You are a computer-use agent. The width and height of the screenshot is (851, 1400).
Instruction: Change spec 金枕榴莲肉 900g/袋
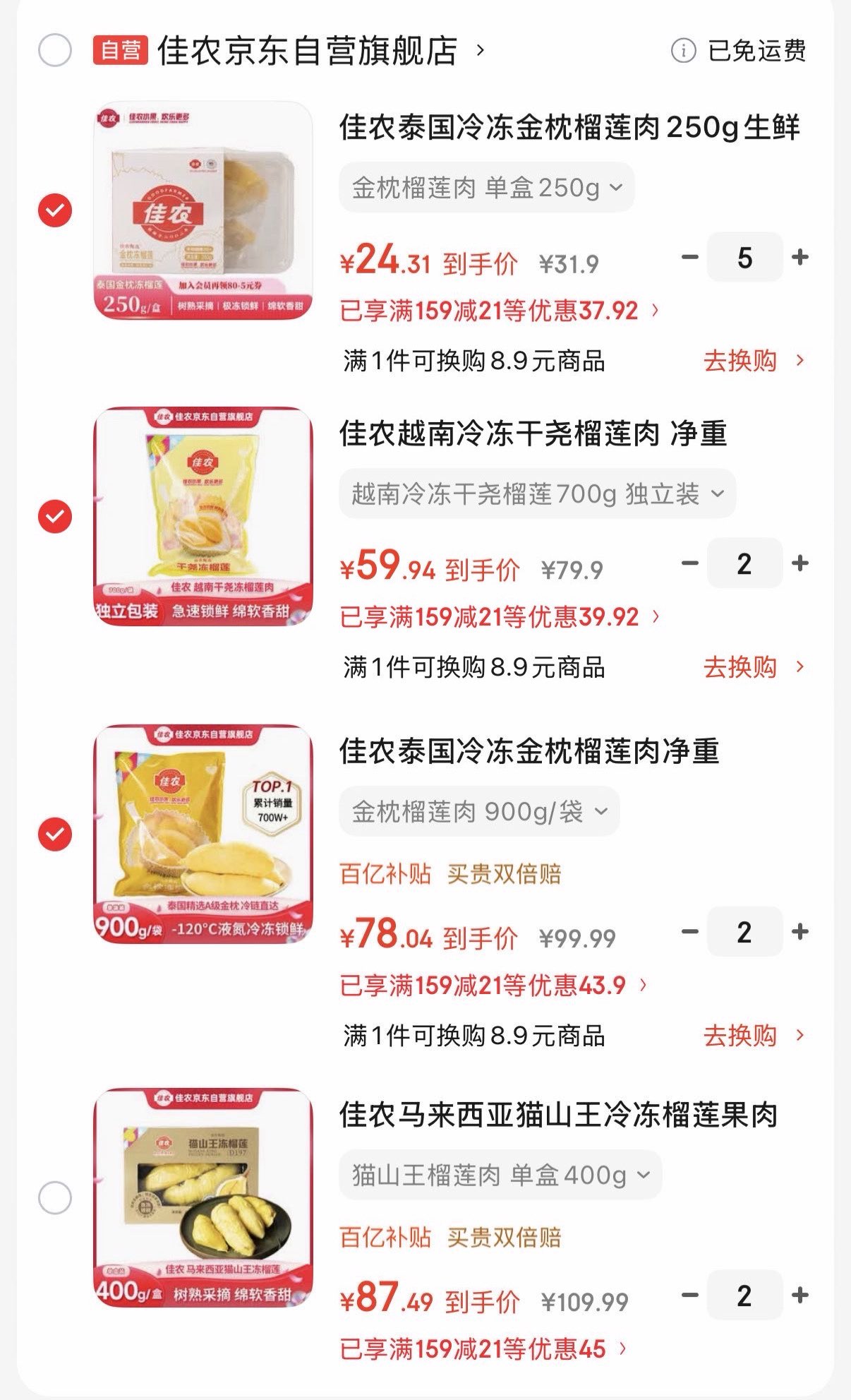[479, 812]
